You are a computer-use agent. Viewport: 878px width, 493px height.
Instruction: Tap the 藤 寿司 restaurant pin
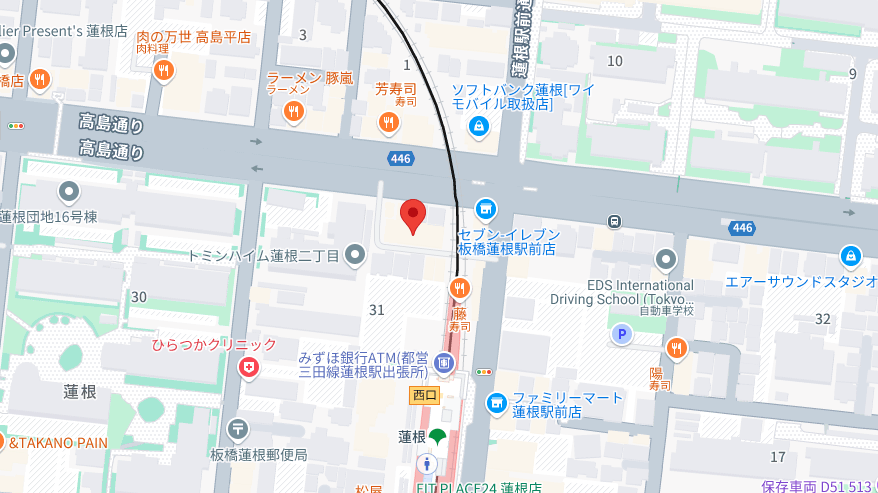[459, 290]
